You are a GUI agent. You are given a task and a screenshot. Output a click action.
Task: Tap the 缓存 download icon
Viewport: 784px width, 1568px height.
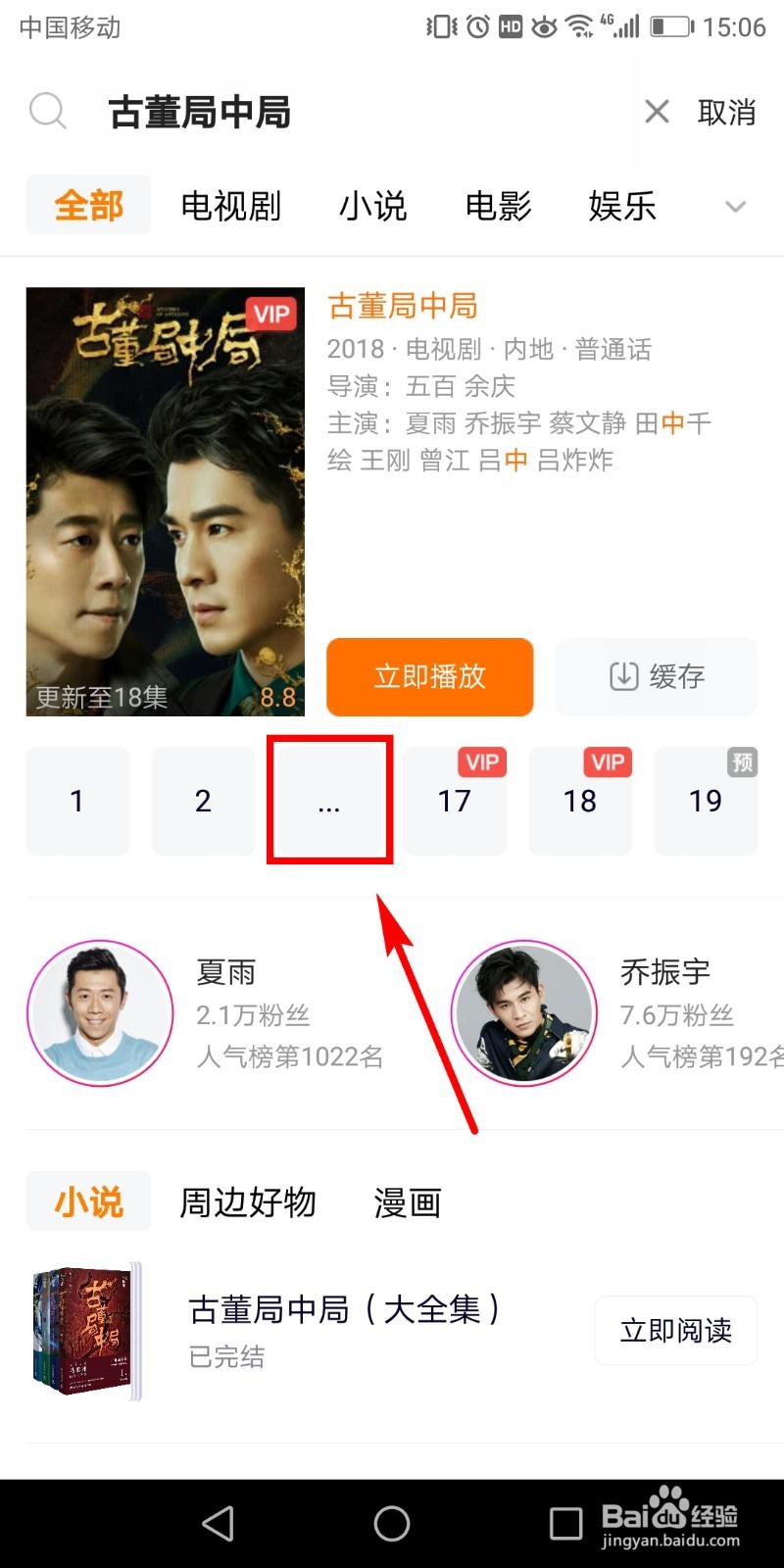(623, 676)
